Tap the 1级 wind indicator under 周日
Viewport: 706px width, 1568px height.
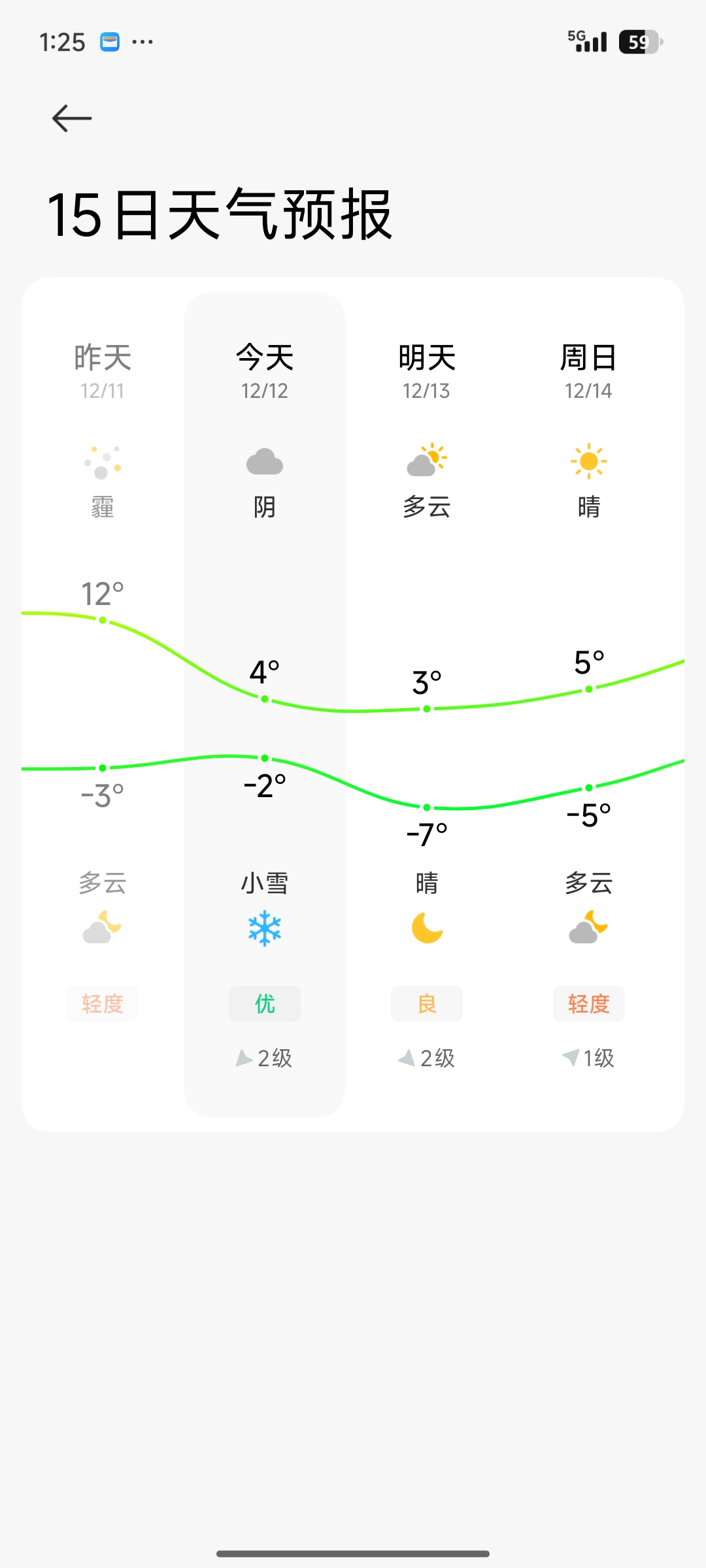(588, 1058)
